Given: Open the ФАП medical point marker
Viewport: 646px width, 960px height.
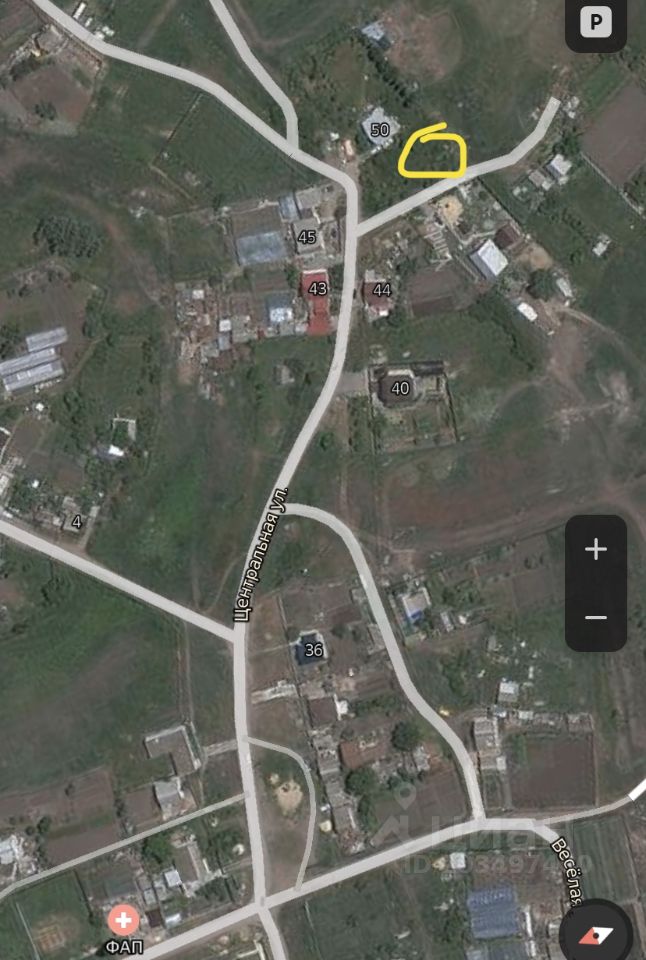Looking at the screenshot, I should [123, 921].
